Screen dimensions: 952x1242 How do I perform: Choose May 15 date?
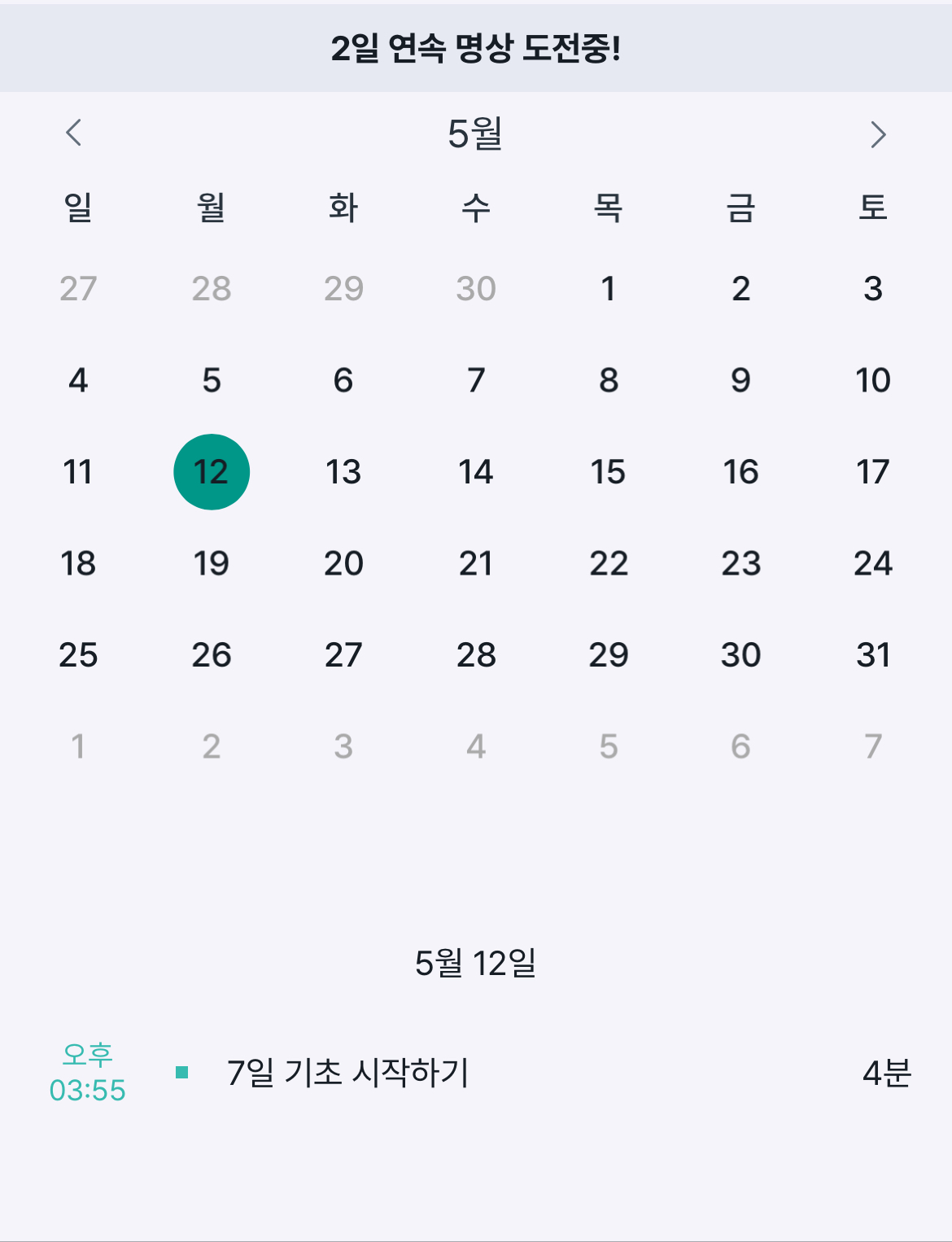tap(608, 472)
